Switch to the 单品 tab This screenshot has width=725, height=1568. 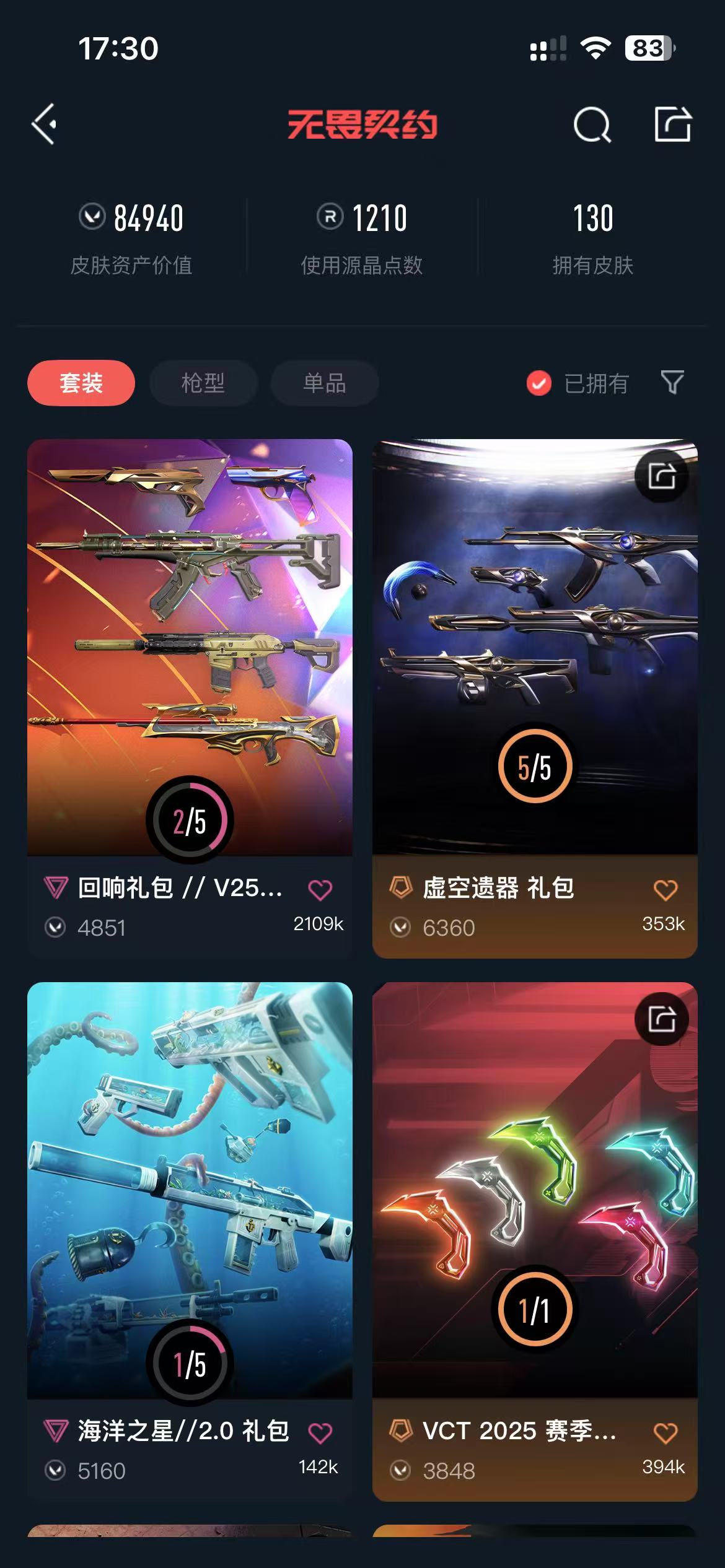pyautogui.click(x=324, y=383)
